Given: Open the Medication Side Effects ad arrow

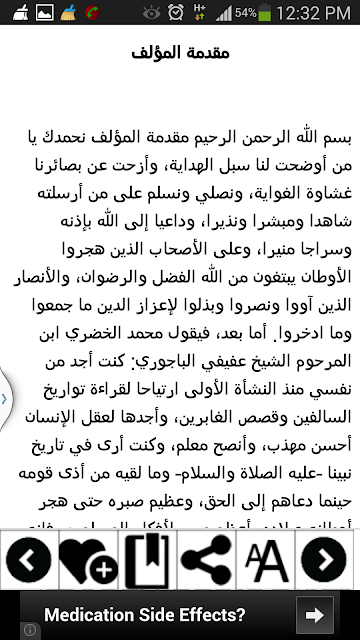Looking at the screenshot, I should 315,615.
